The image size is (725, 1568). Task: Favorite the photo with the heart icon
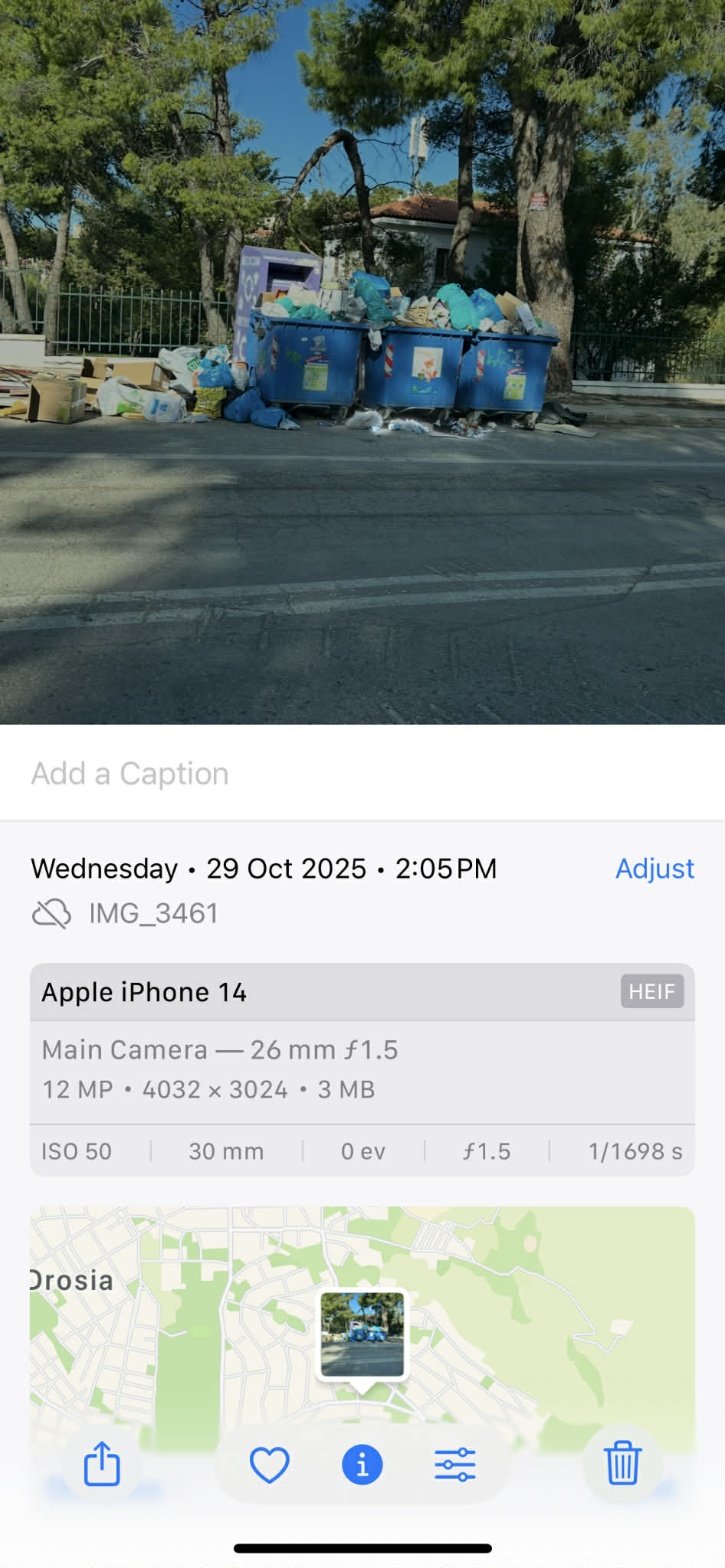pos(270,1465)
